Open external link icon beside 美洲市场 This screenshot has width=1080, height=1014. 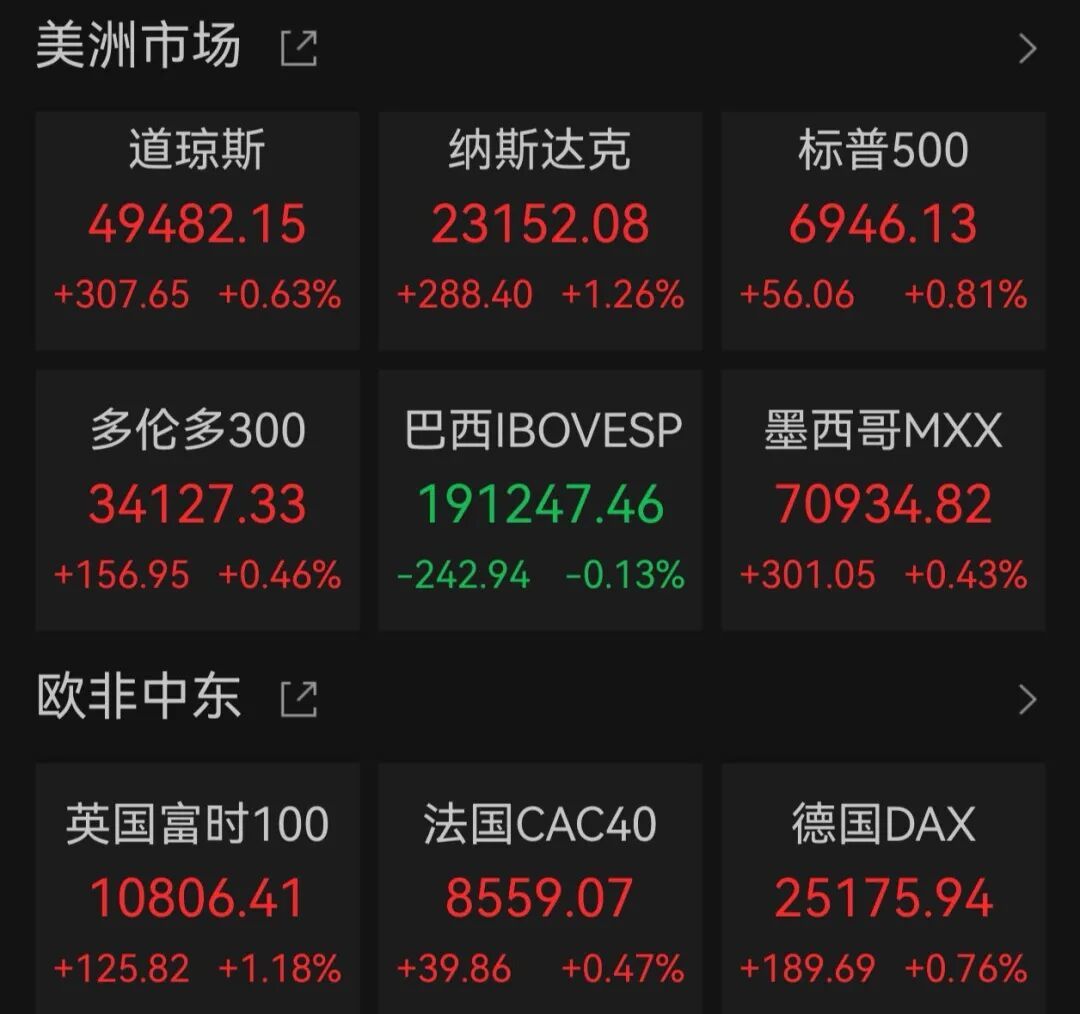[x=298, y=48]
